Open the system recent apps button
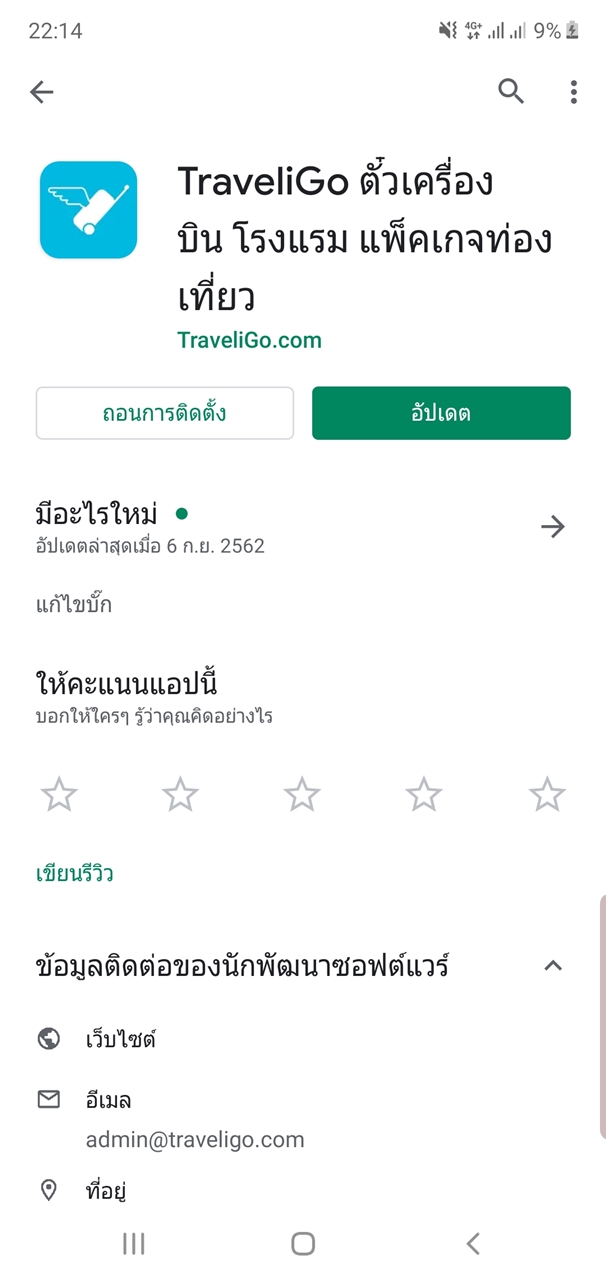The height and width of the screenshot is (1280, 606). [x=133, y=1243]
